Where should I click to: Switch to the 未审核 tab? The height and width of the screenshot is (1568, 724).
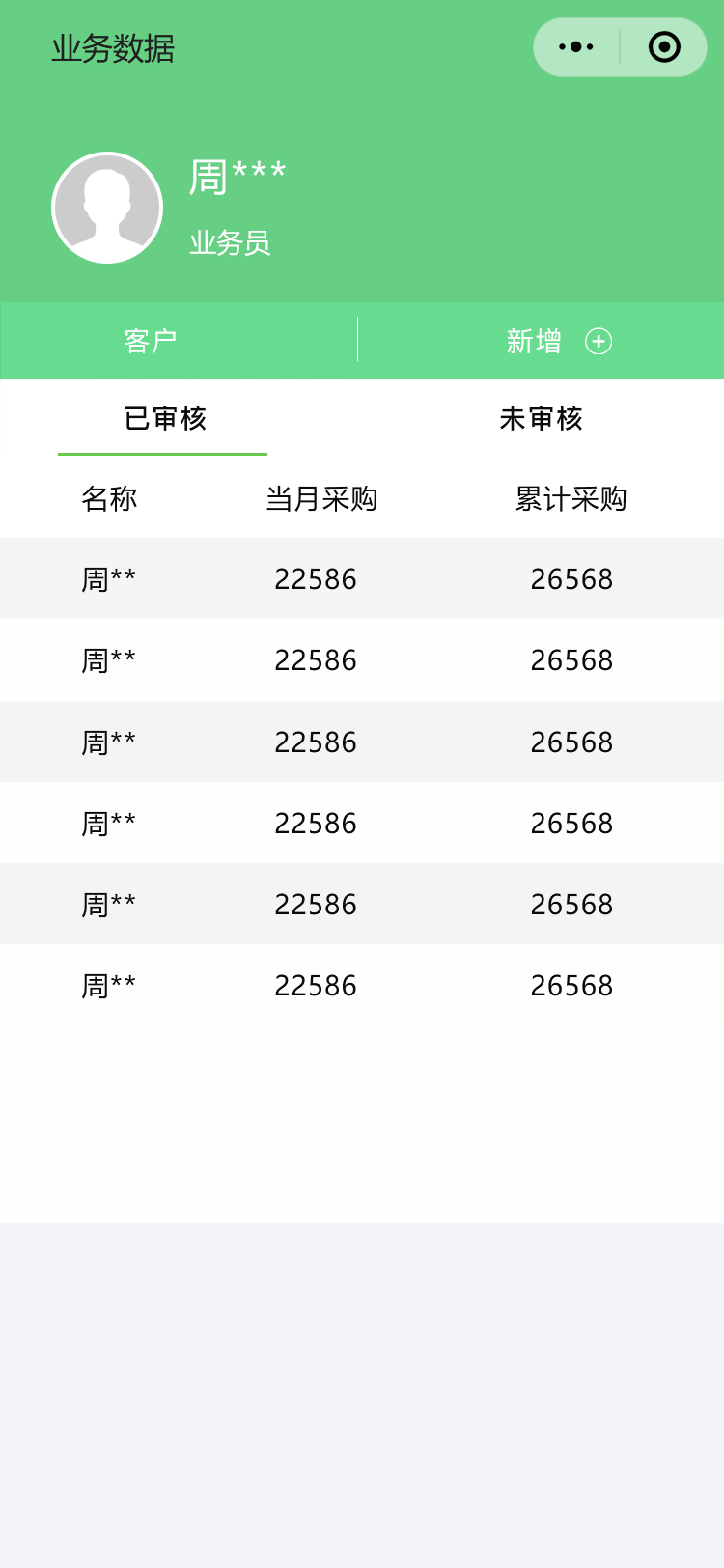[x=541, y=418]
